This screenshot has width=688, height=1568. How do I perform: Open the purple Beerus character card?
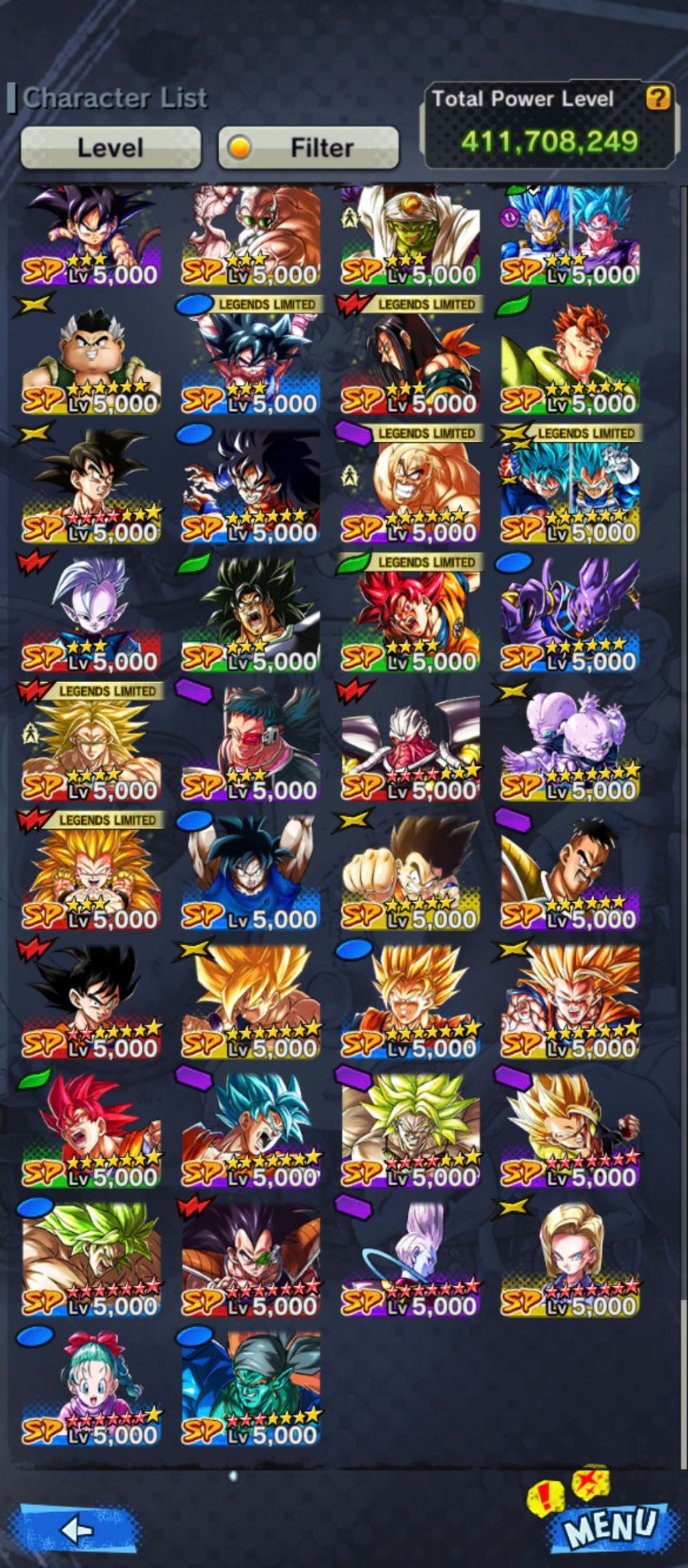tap(570, 613)
